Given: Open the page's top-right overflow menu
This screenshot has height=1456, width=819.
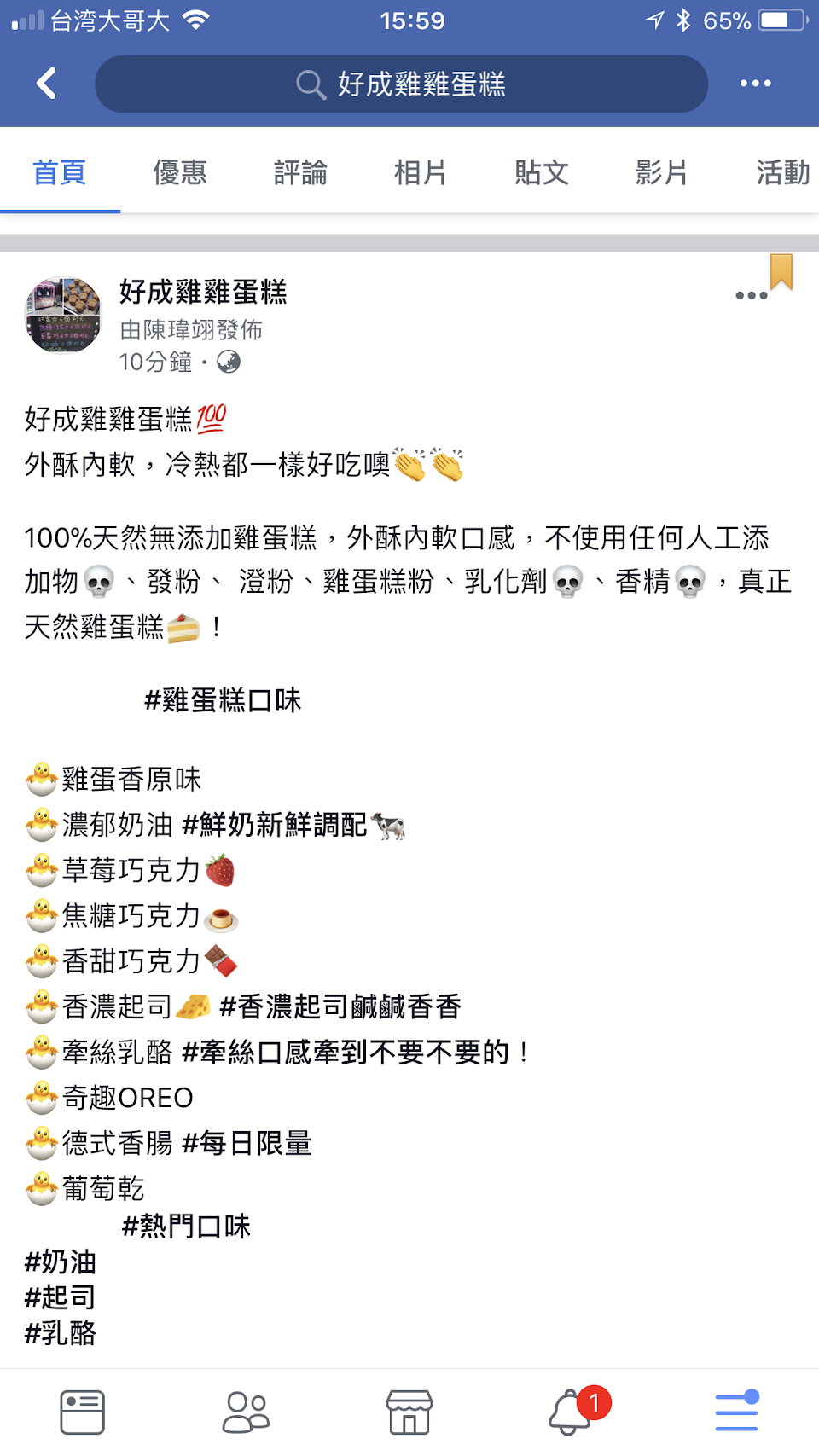Looking at the screenshot, I should pos(755,84).
